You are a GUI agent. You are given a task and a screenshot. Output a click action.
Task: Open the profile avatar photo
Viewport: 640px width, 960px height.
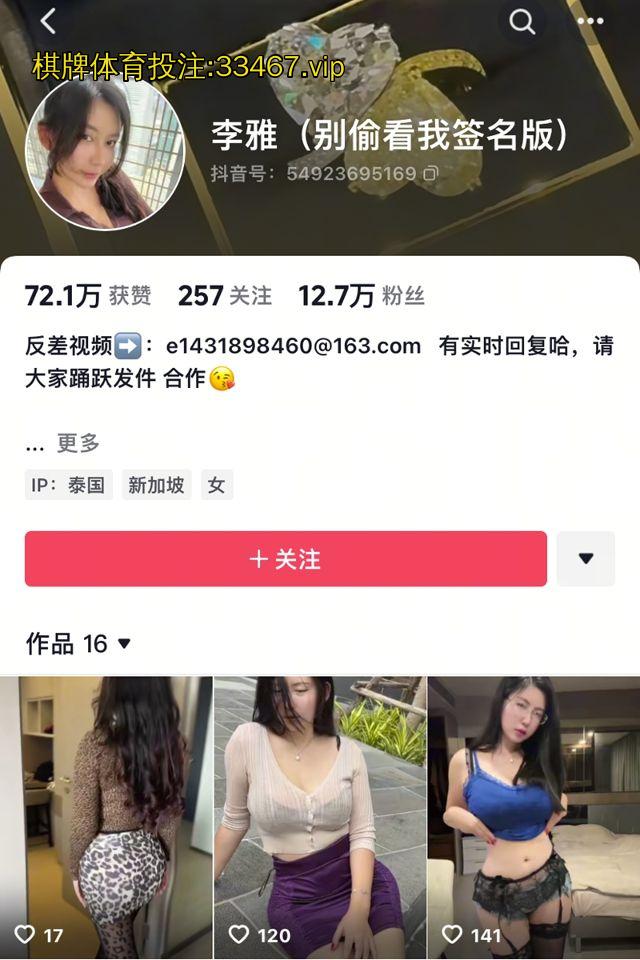click(x=104, y=152)
